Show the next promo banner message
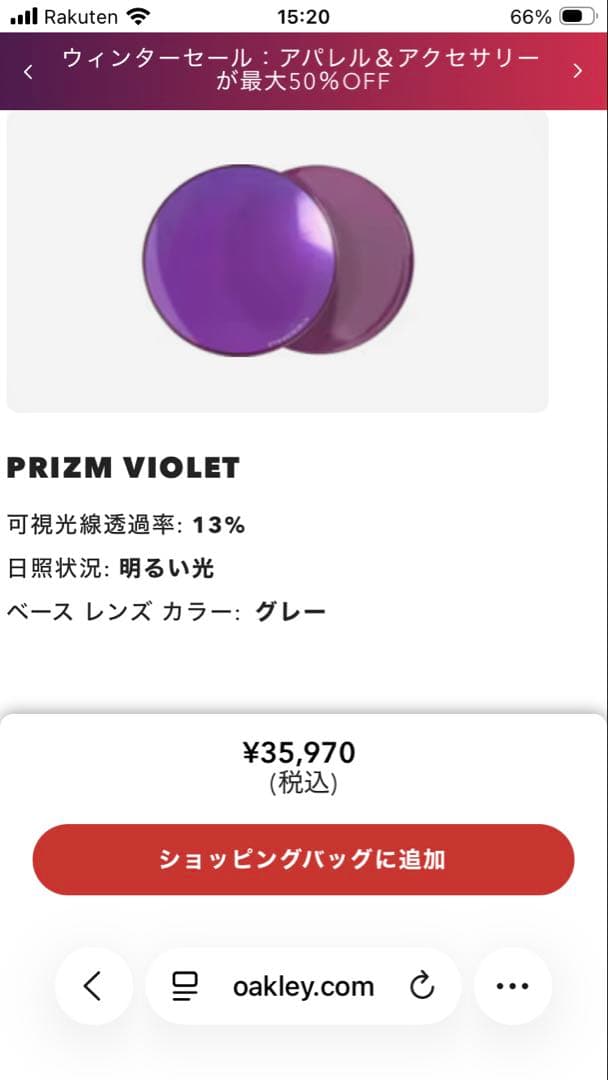608x1080 pixels. pos(578,70)
